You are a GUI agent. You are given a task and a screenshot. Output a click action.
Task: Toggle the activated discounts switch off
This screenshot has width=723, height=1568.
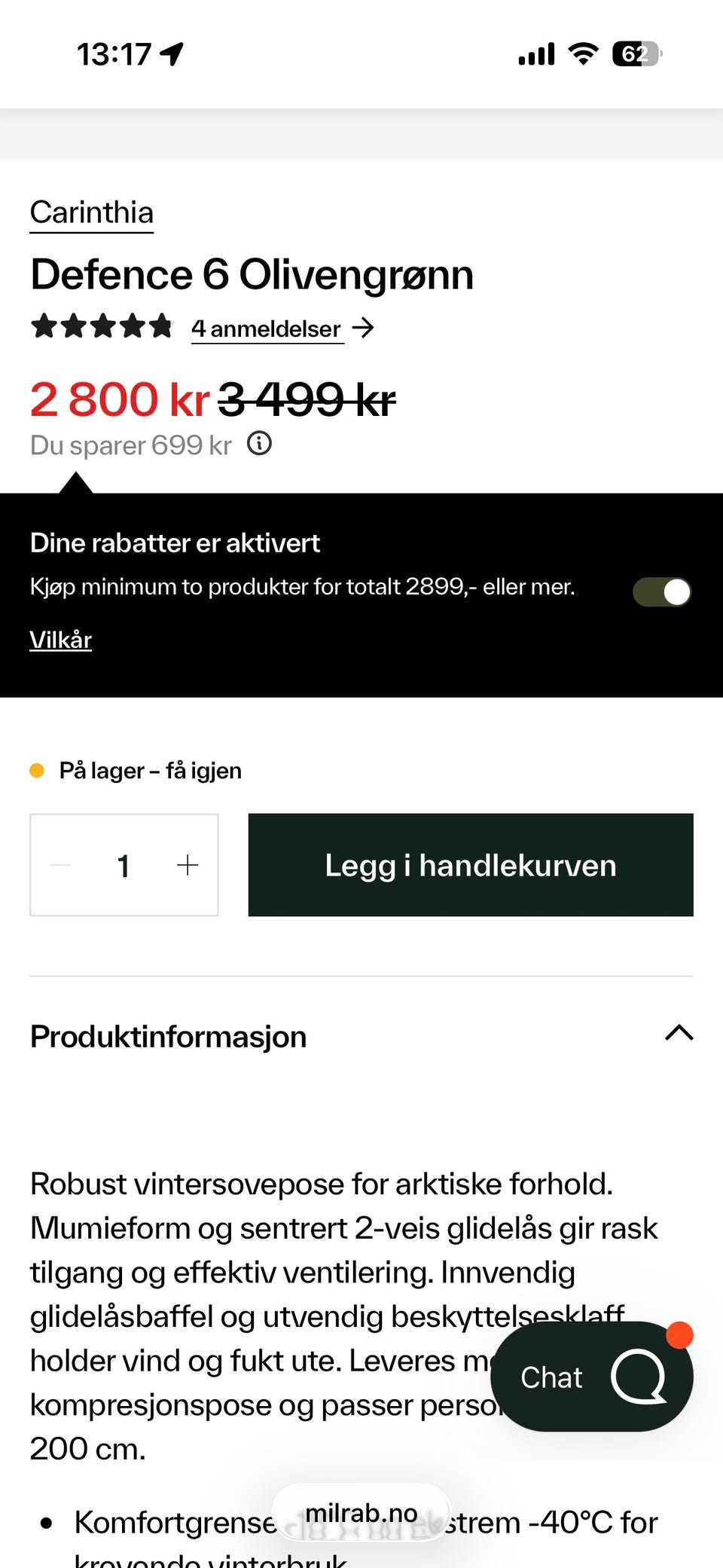point(662,591)
